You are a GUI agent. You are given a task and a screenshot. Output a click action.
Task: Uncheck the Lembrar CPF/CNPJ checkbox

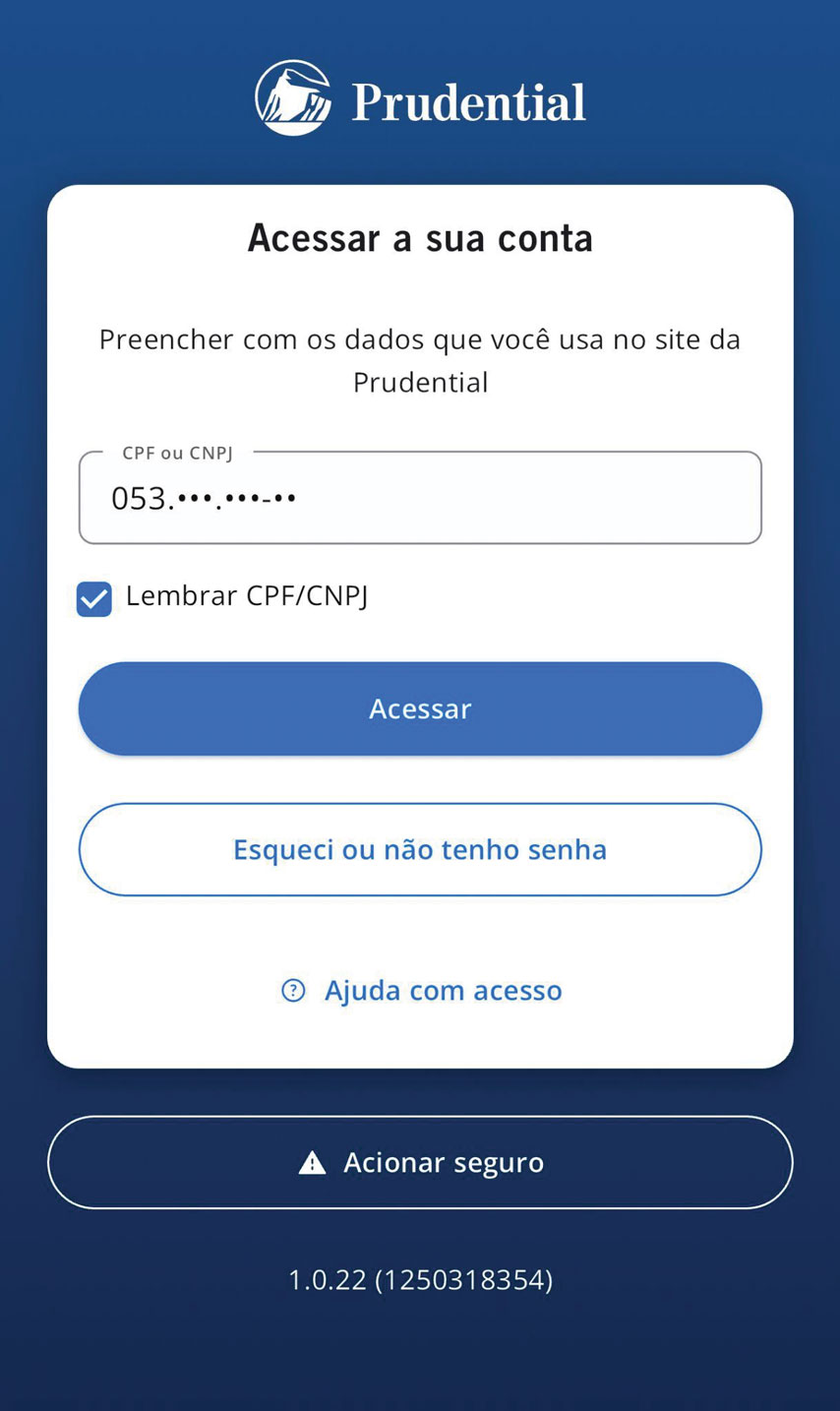[x=94, y=598]
